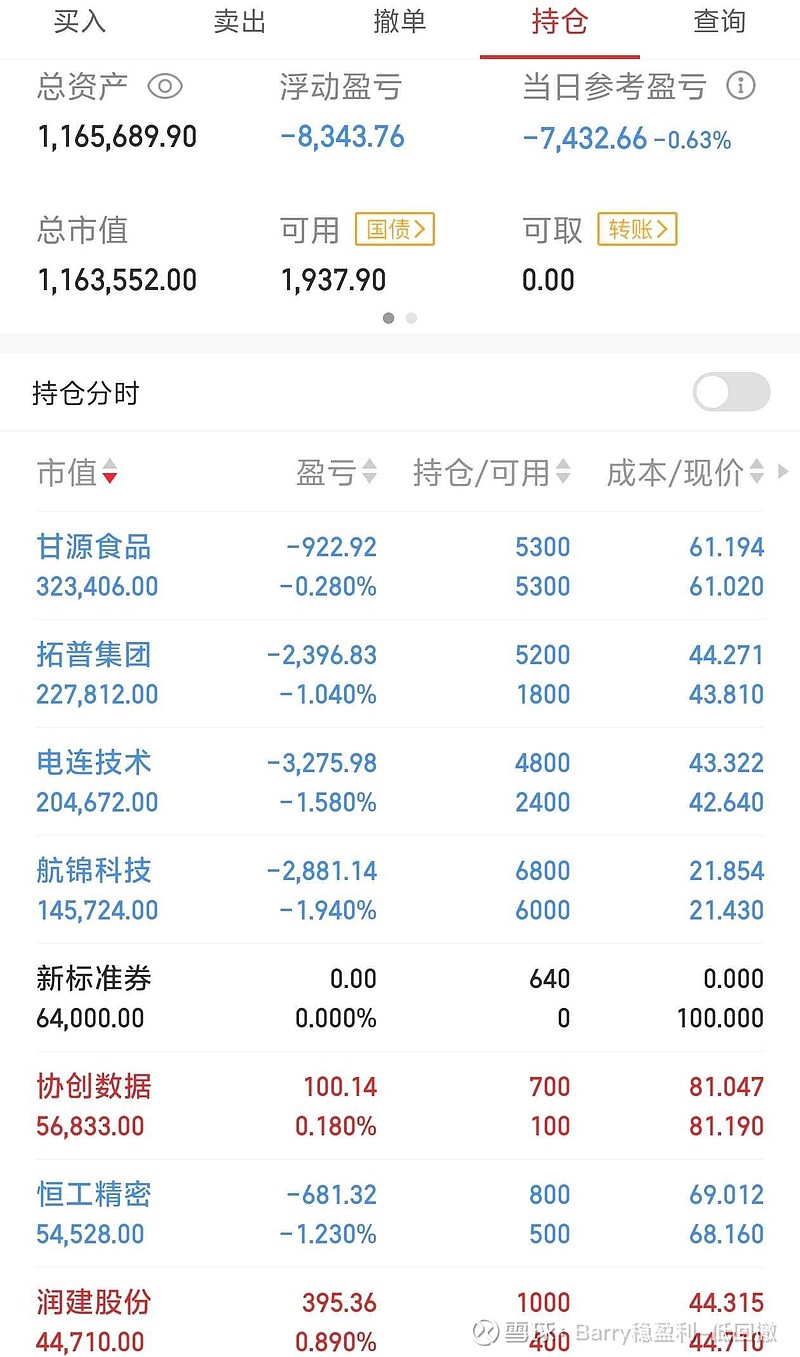Sort by 成本/现价 column arrows
Image resolution: width=800 pixels, height=1357 pixels.
point(756,472)
